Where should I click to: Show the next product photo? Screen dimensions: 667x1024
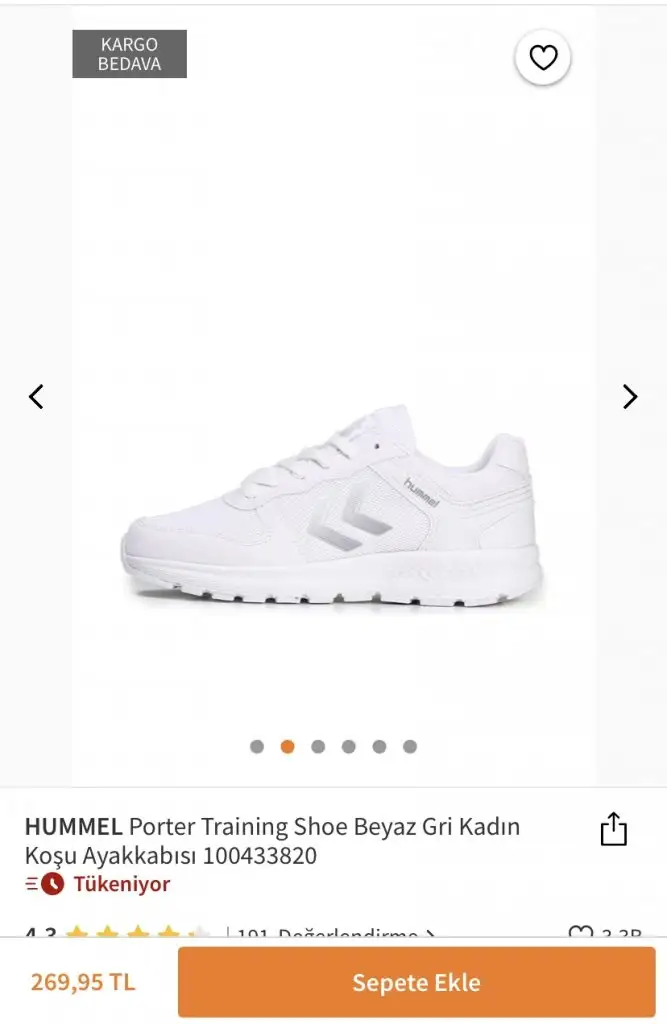tap(630, 397)
